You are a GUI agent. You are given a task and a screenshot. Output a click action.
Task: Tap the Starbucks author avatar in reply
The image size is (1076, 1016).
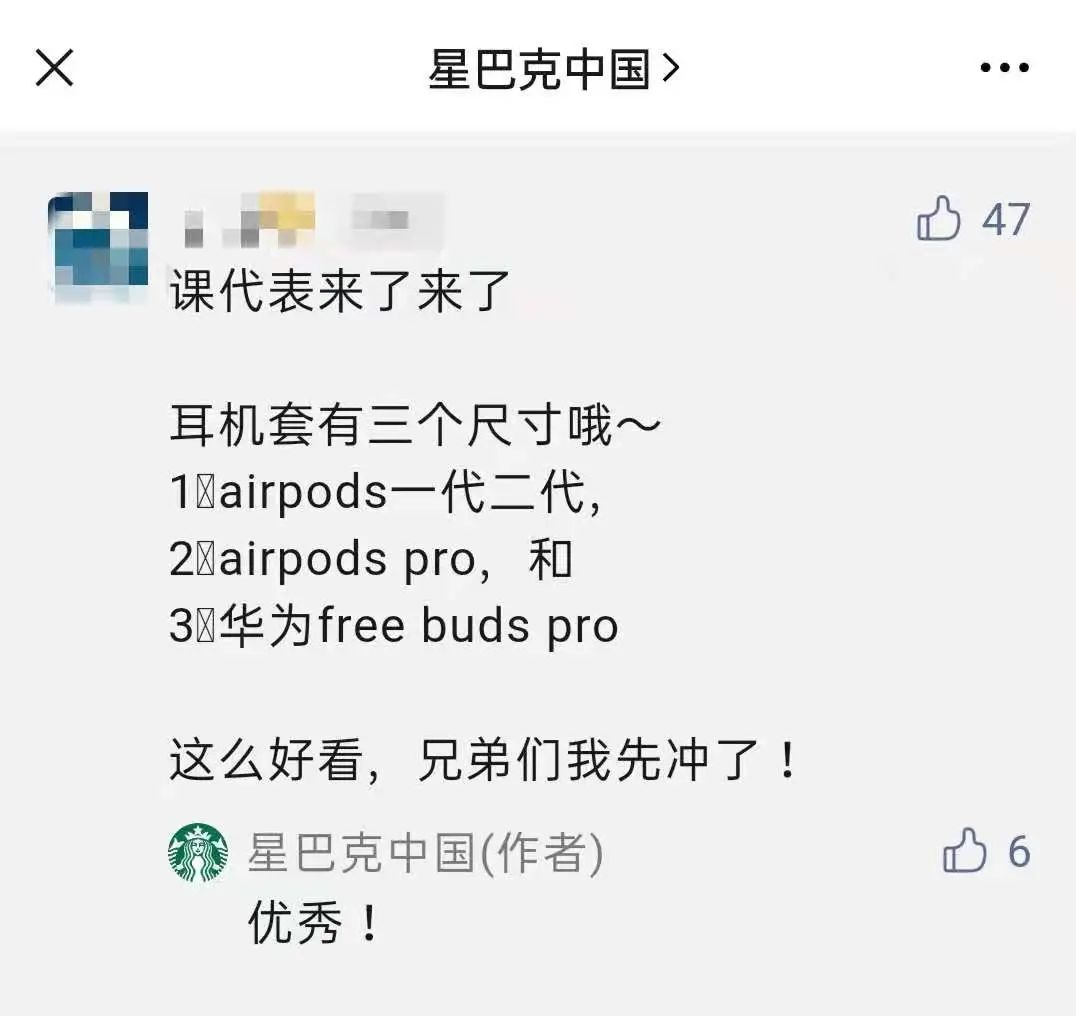click(x=198, y=853)
